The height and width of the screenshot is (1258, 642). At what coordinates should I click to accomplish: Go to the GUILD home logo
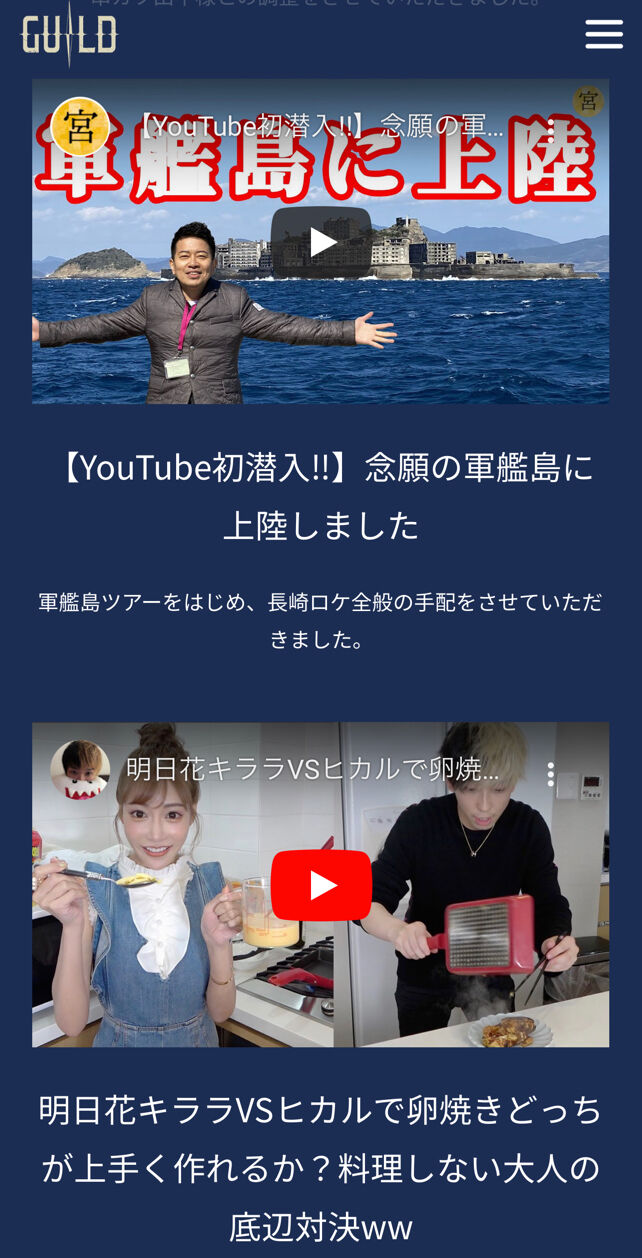69,35
